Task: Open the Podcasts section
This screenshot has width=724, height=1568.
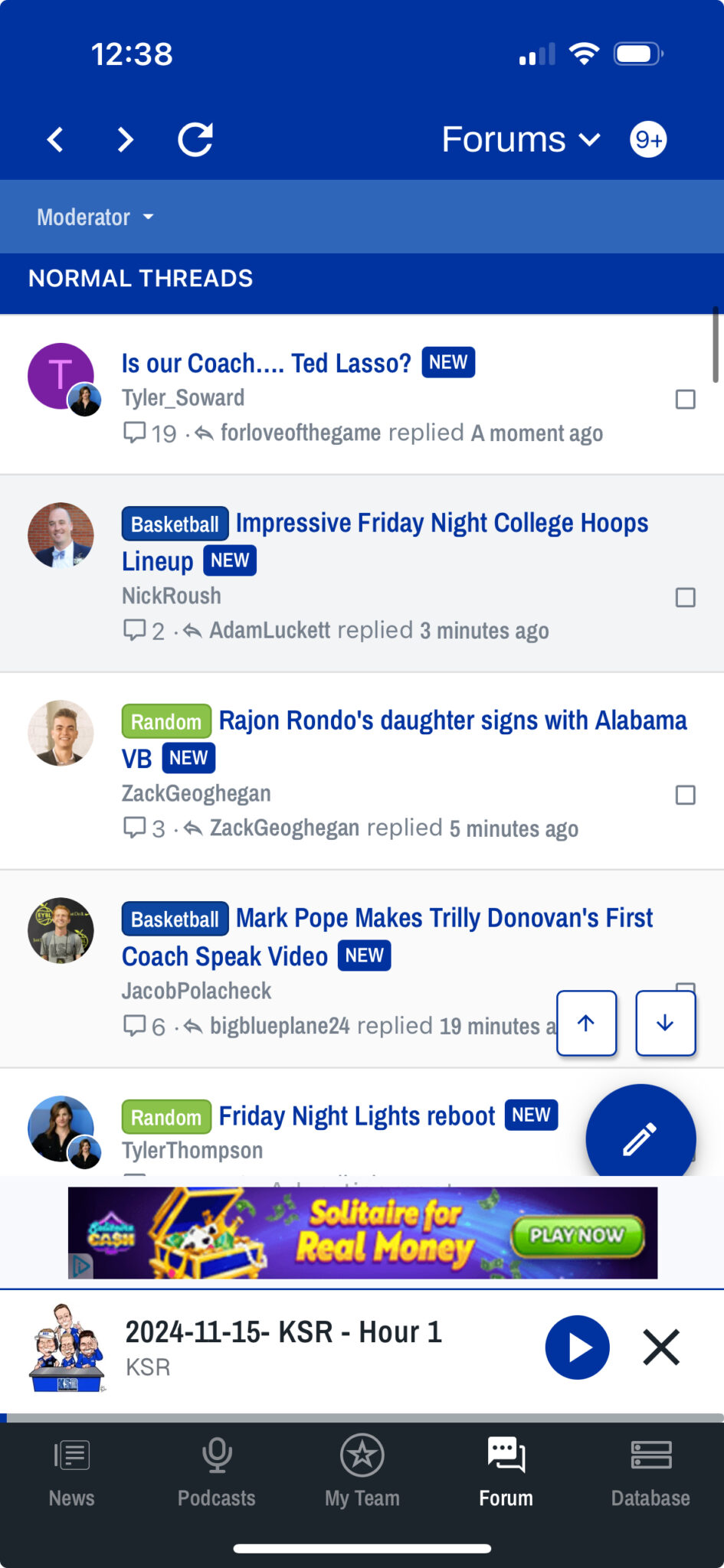Action: 217,1470
